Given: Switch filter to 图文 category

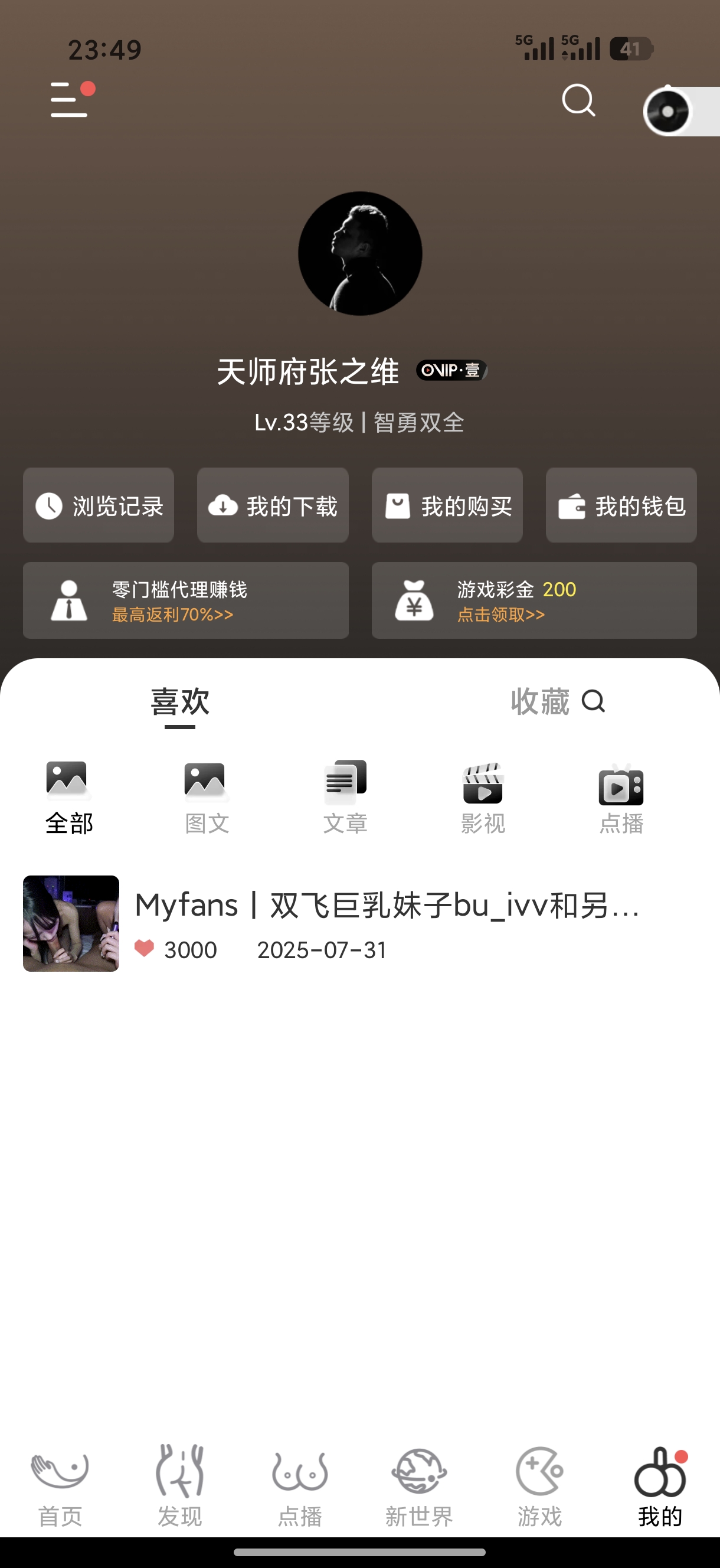Looking at the screenshot, I should [x=207, y=798].
